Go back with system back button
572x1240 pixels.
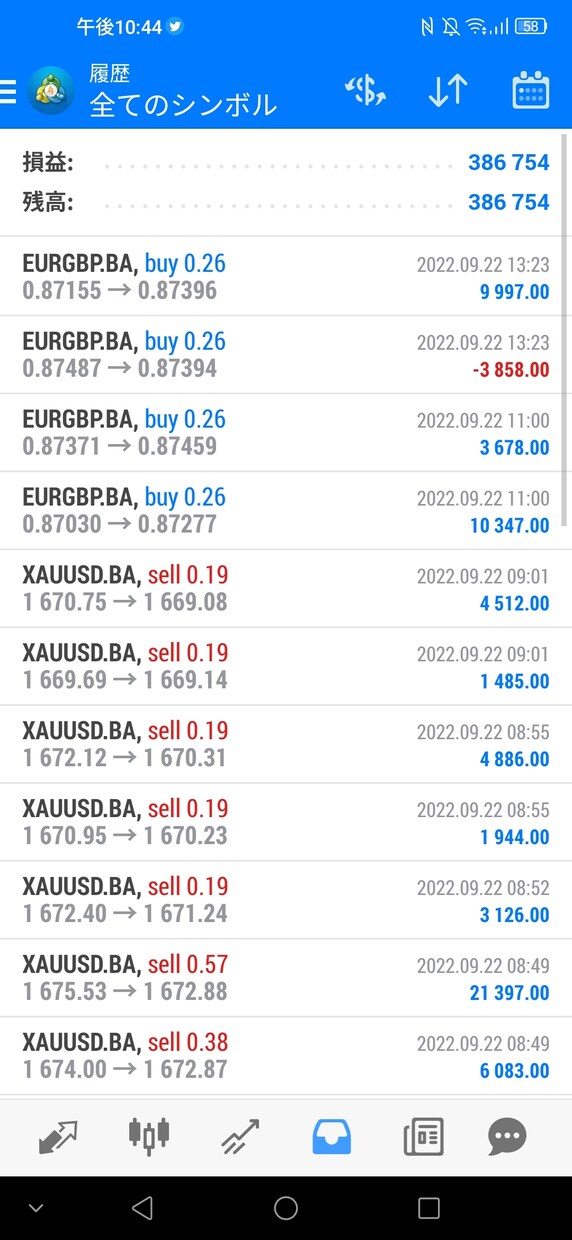[142, 1208]
